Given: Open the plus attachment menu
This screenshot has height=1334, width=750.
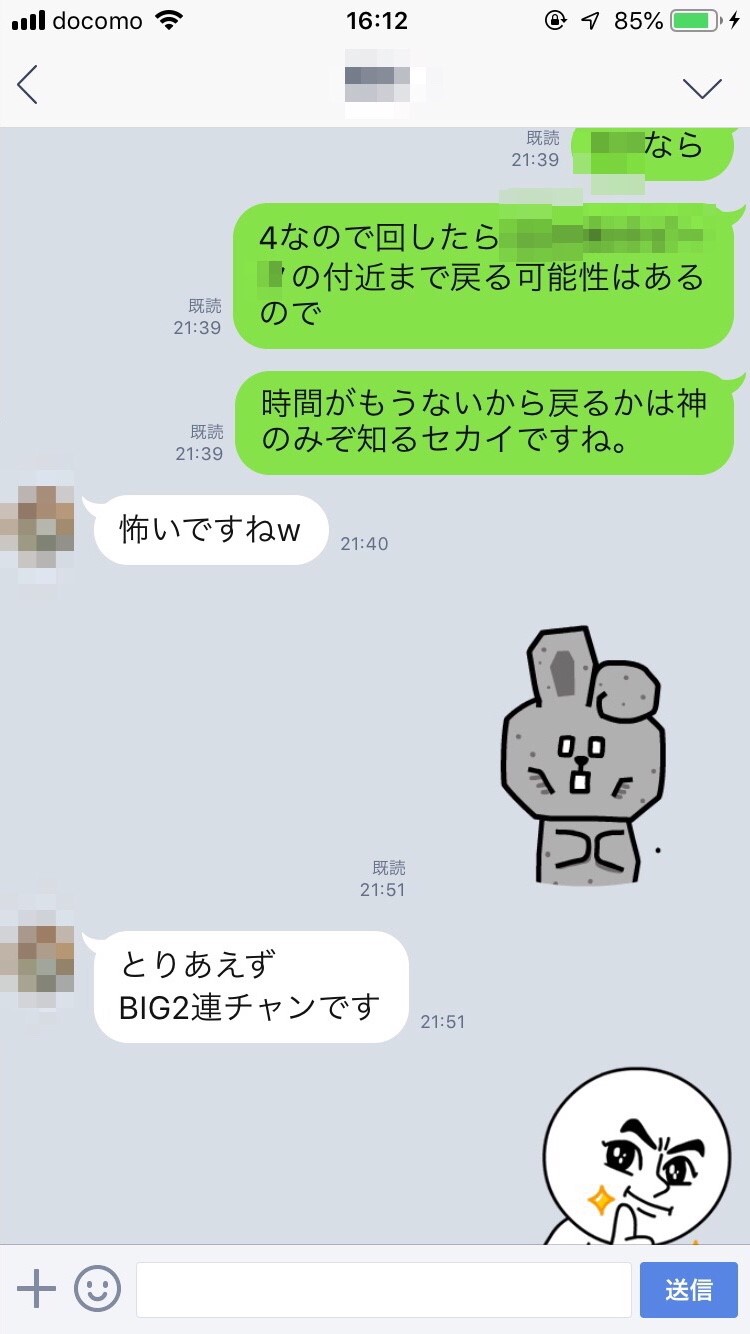Looking at the screenshot, I should (36, 1289).
